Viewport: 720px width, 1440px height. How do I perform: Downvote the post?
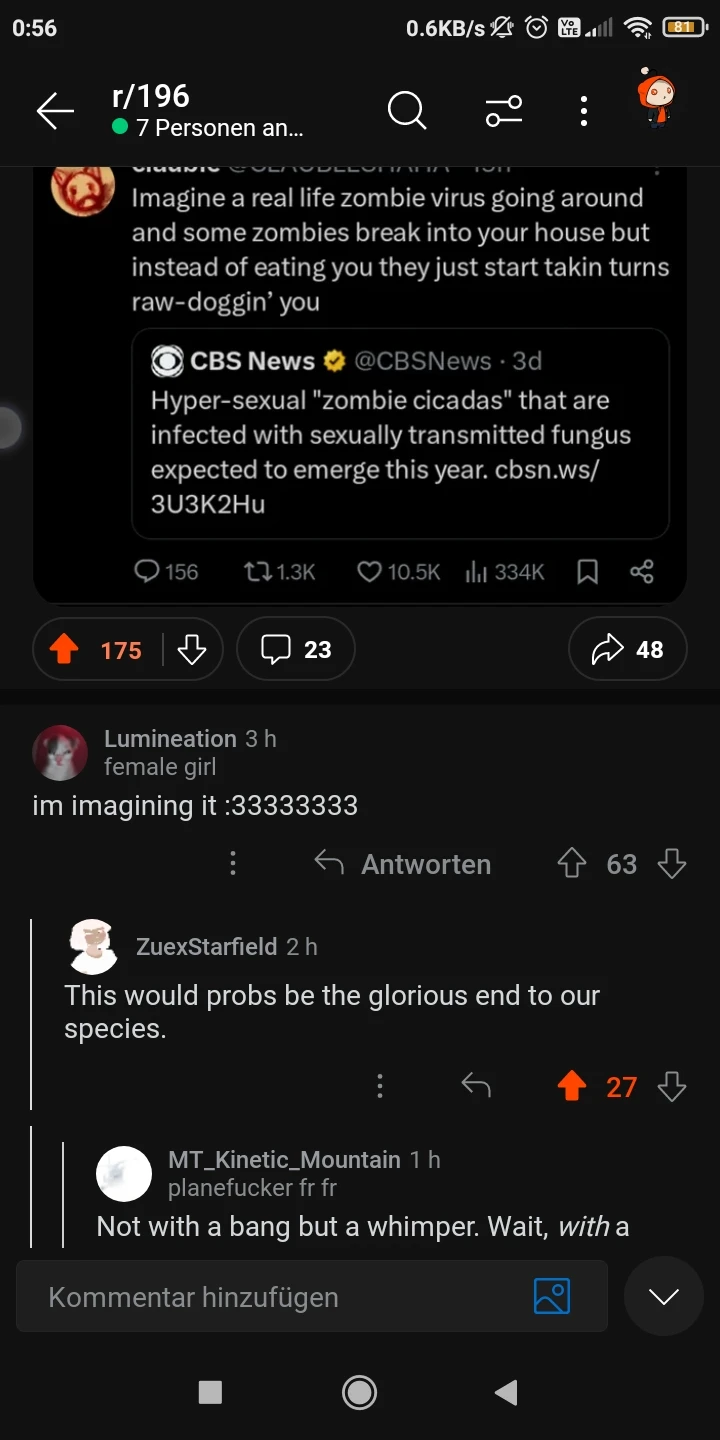pos(191,650)
